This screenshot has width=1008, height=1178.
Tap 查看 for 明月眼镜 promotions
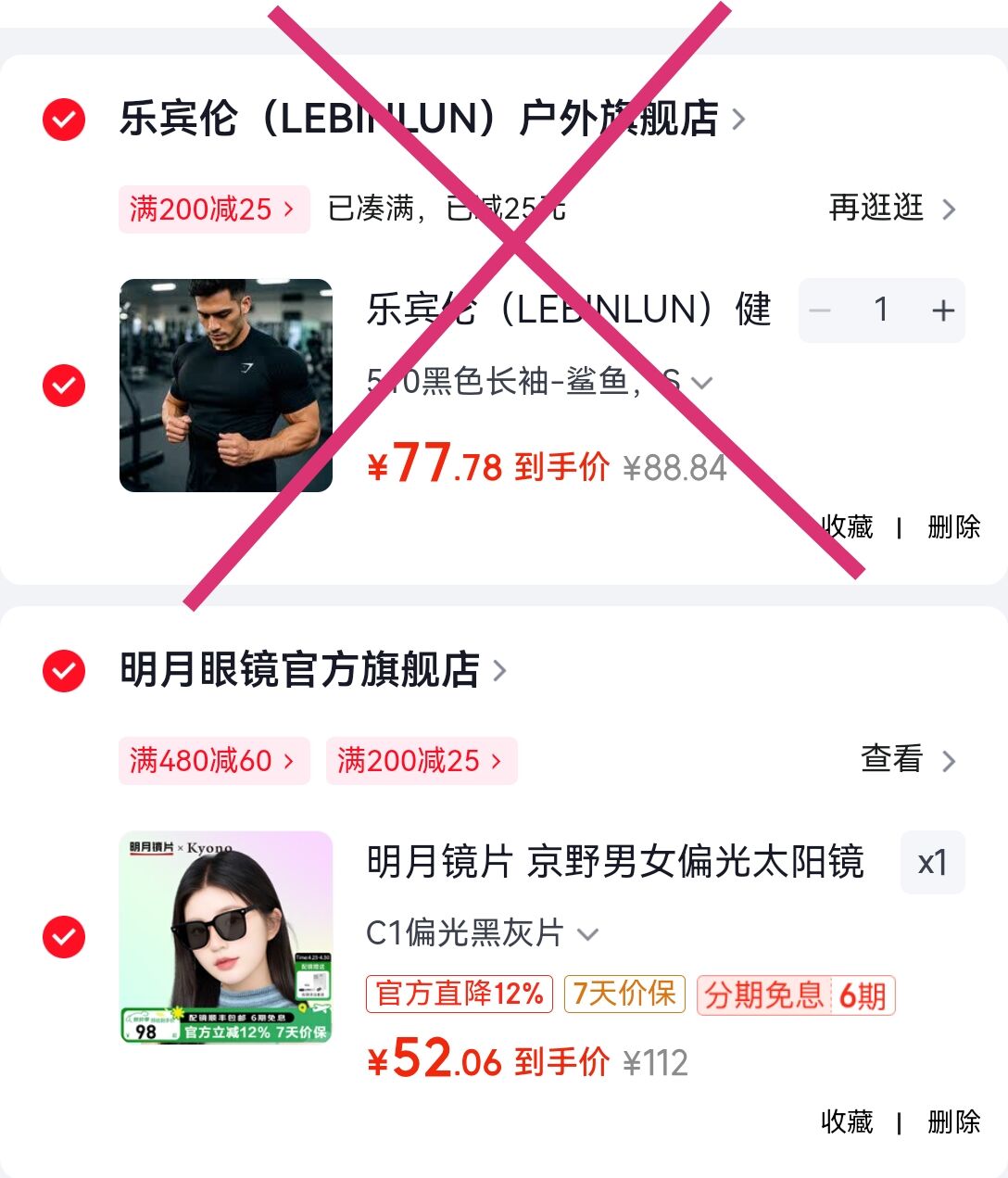pyautogui.click(x=908, y=760)
